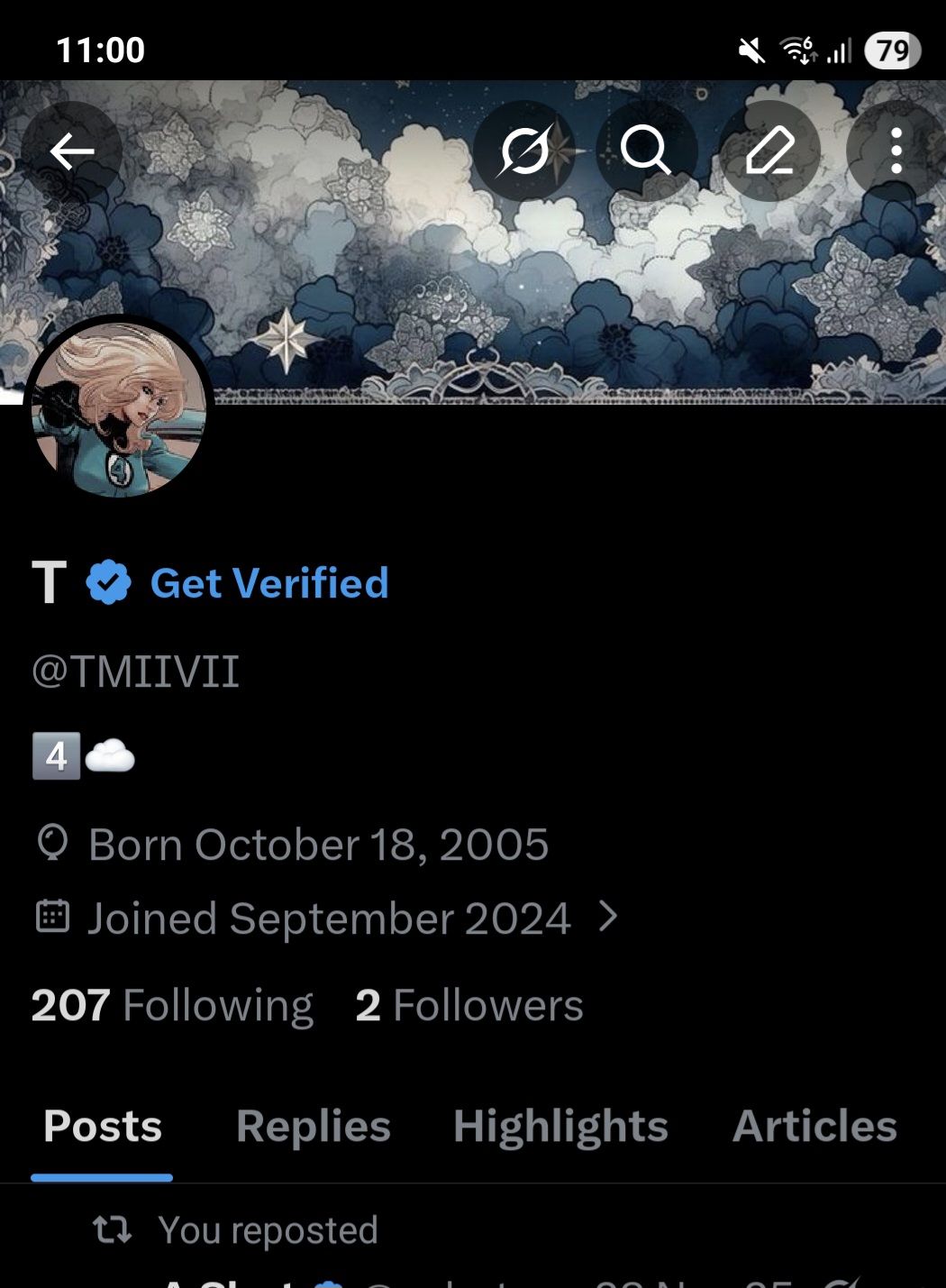This screenshot has height=1288, width=946.
Task: Search this profile's posts
Action: click(x=646, y=151)
